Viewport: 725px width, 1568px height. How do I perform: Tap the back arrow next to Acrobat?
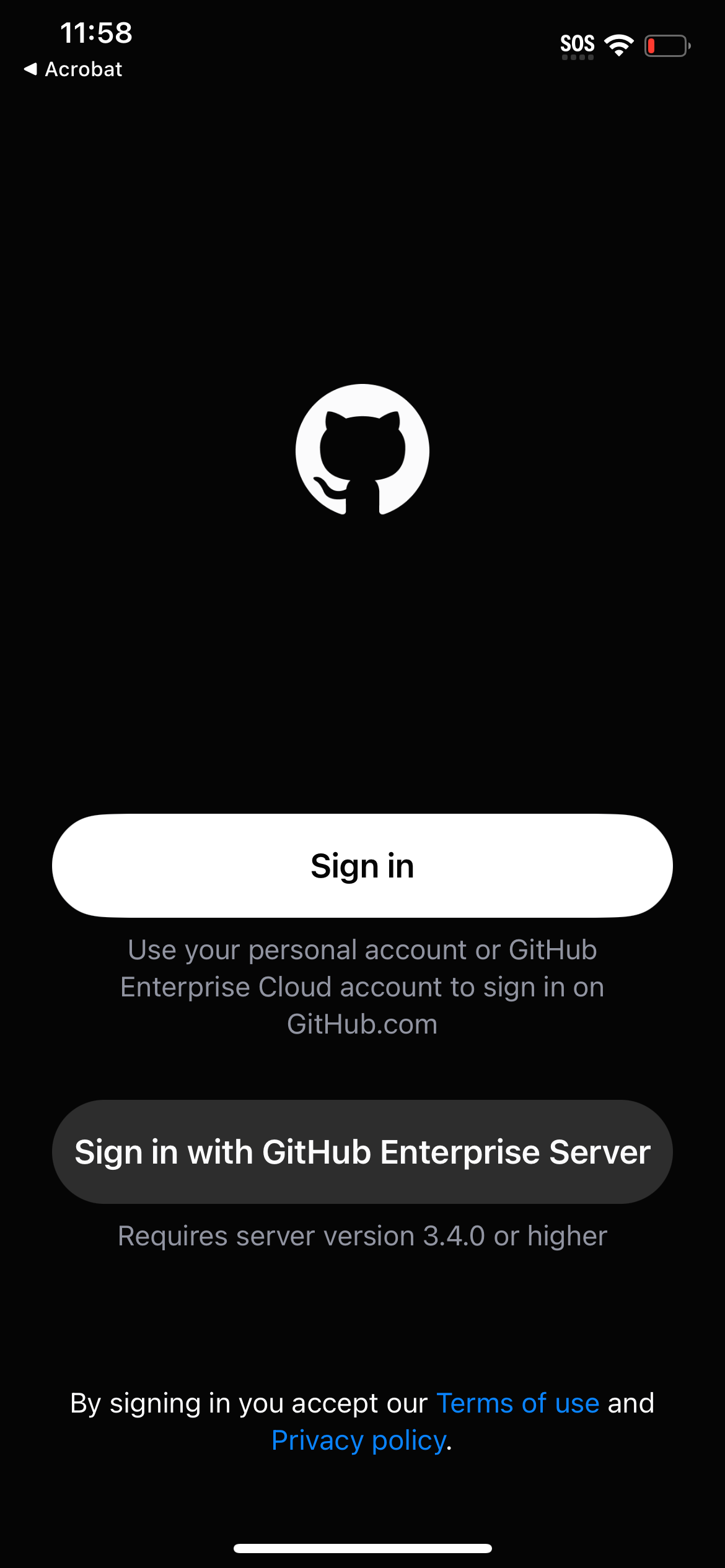30,69
